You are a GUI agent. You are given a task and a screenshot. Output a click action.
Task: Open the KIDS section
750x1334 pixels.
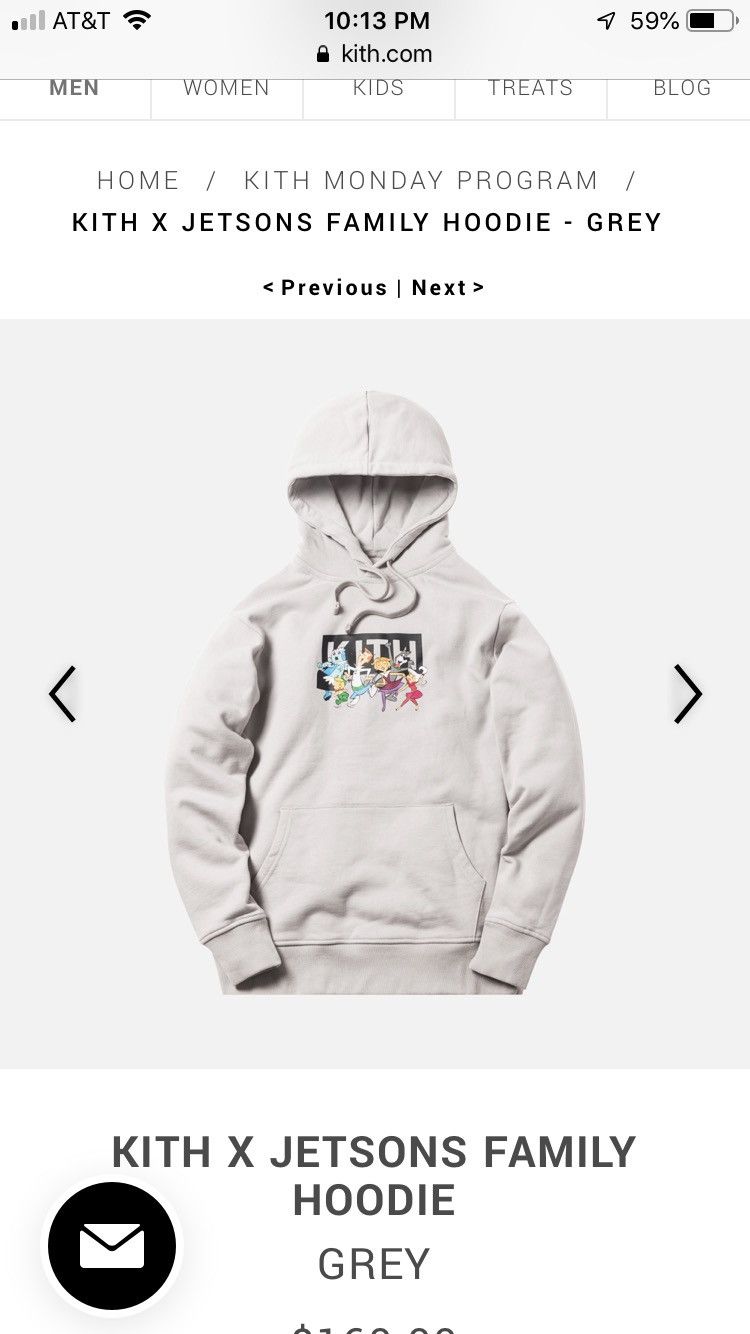pos(379,88)
